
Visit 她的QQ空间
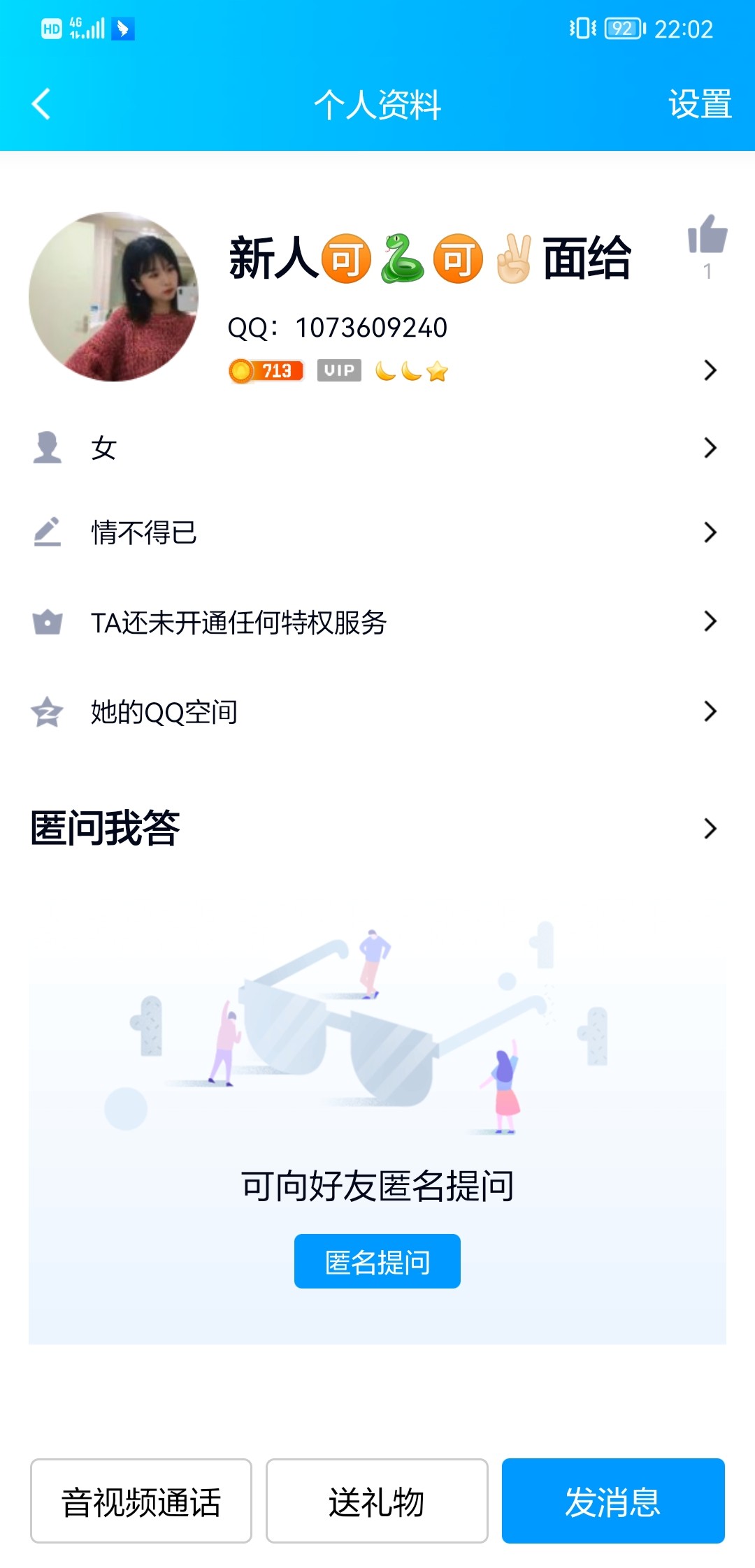(x=377, y=711)
